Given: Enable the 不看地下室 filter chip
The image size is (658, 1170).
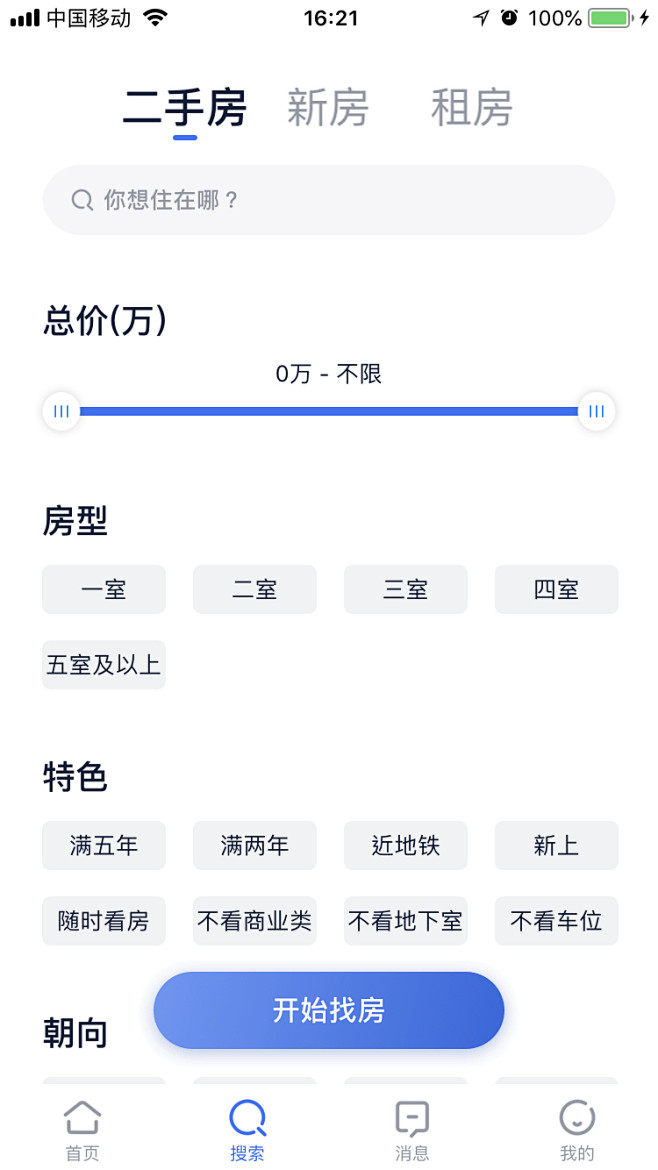Looking at the screenshot, I should pyautogui.click(x=406, y=921).
